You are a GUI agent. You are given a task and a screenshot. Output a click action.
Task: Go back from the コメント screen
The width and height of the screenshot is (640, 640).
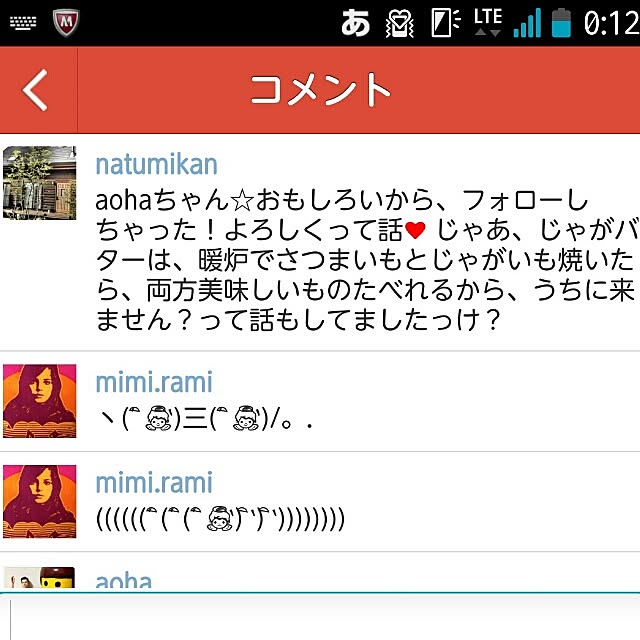37,90
